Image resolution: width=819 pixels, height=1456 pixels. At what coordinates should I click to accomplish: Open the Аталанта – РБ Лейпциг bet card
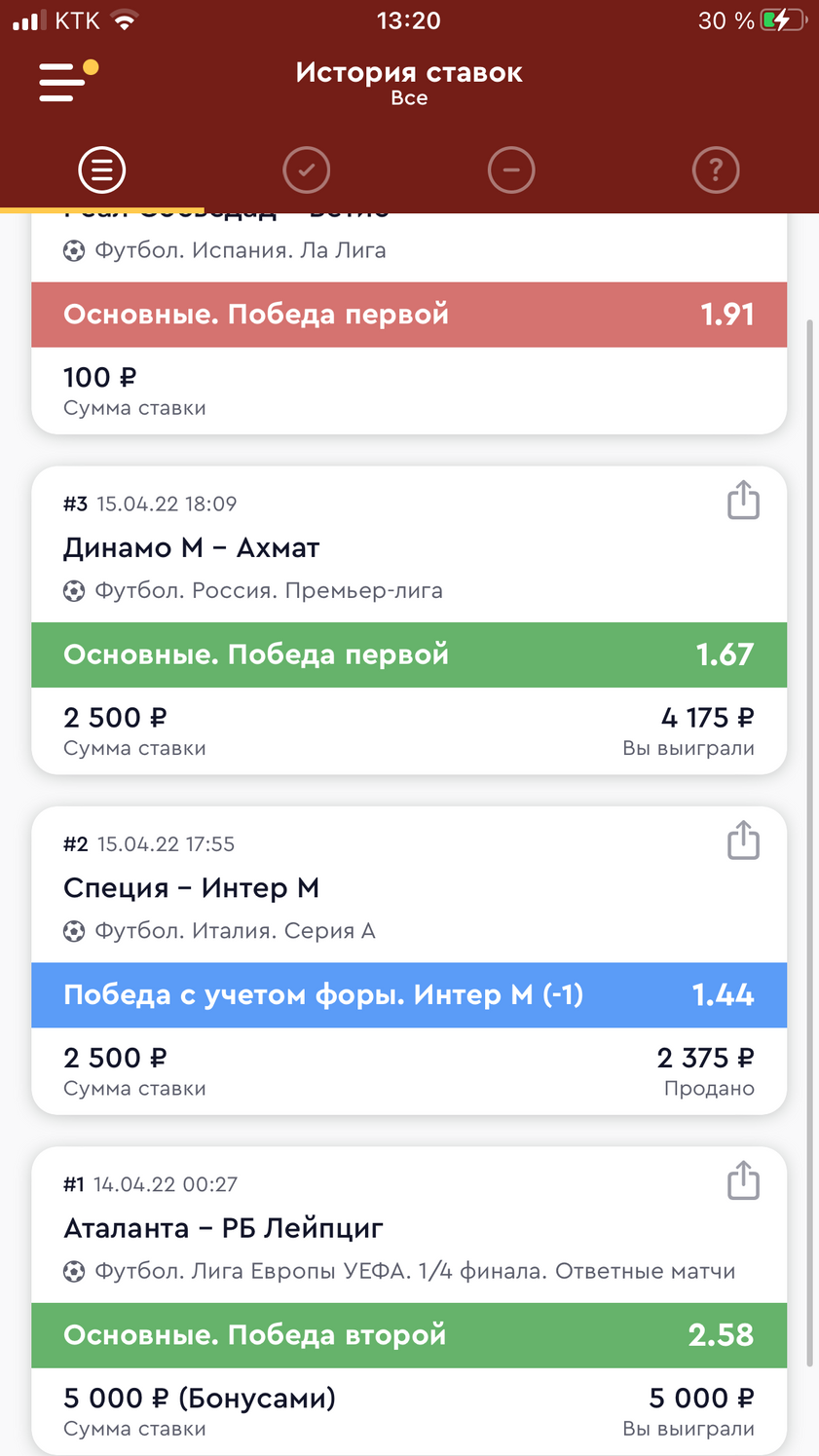point(409,1301)
